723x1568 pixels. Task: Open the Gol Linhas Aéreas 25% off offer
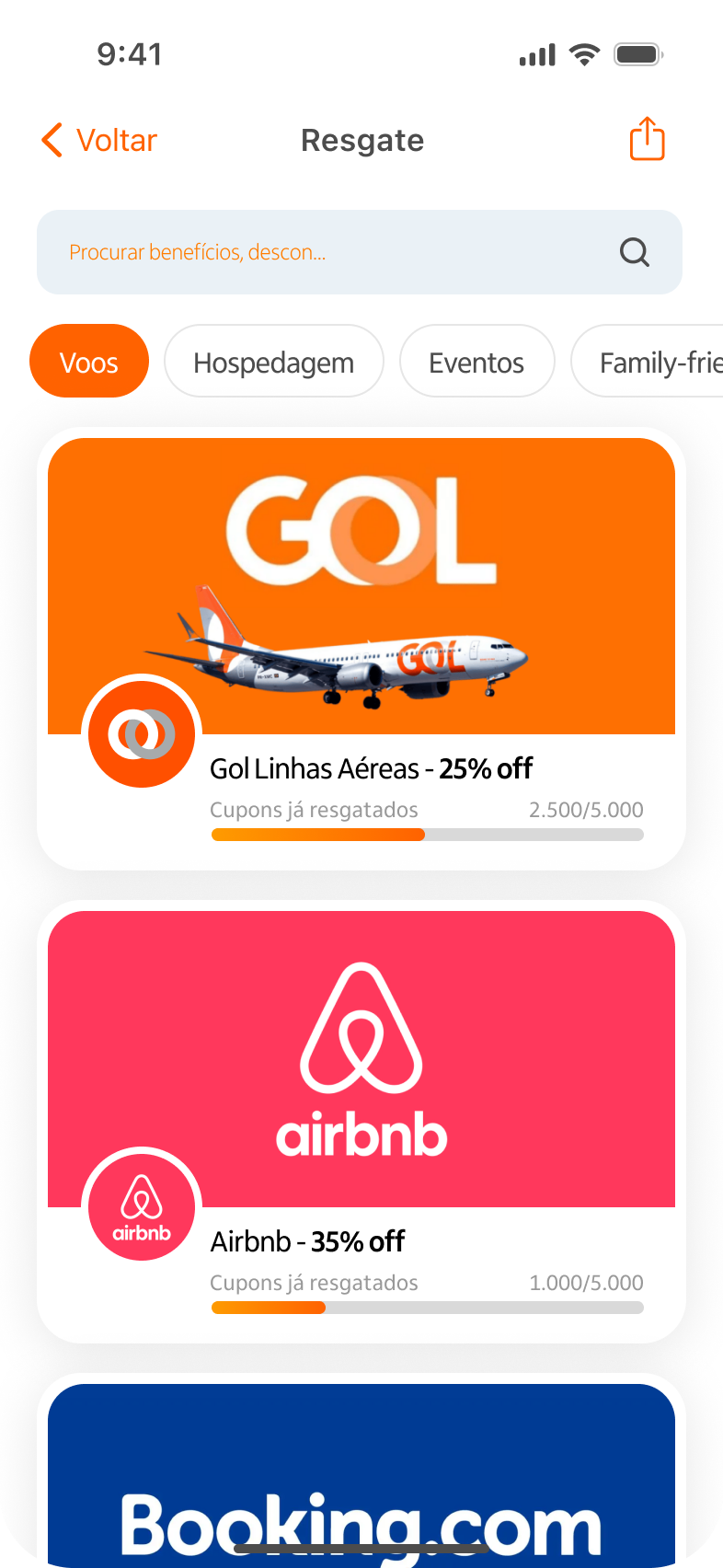click(x=361, y=649)
